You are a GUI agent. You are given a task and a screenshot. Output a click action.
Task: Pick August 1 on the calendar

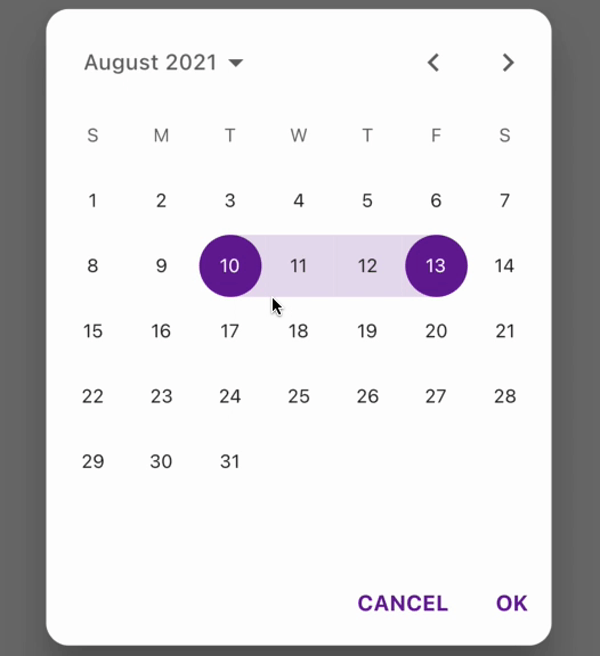(93, 201)
